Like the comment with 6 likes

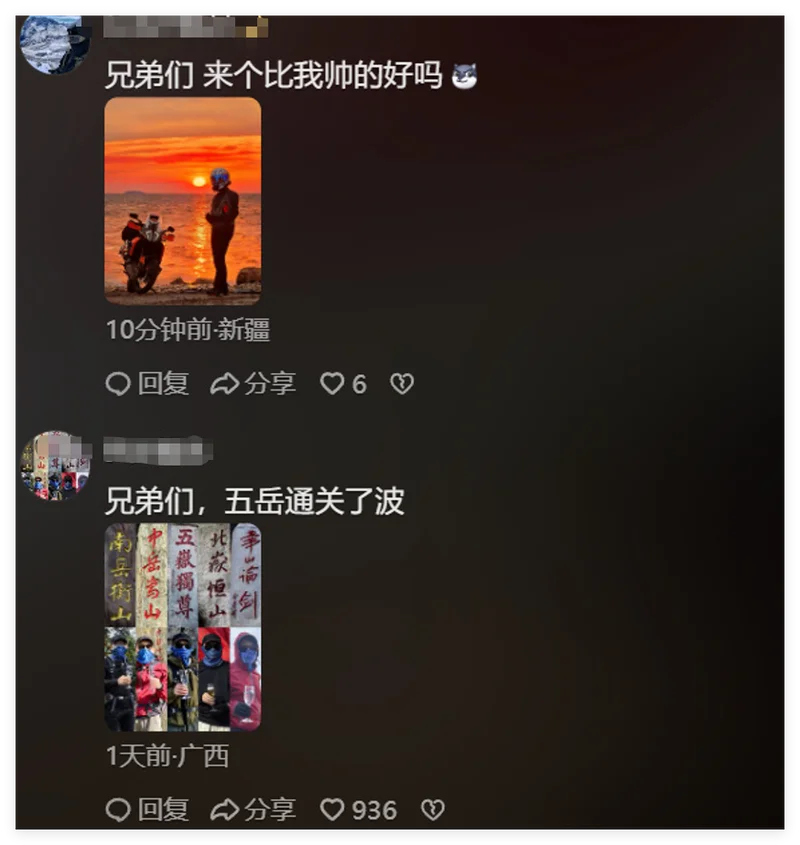pyautogui.click(x=333, y=384)
